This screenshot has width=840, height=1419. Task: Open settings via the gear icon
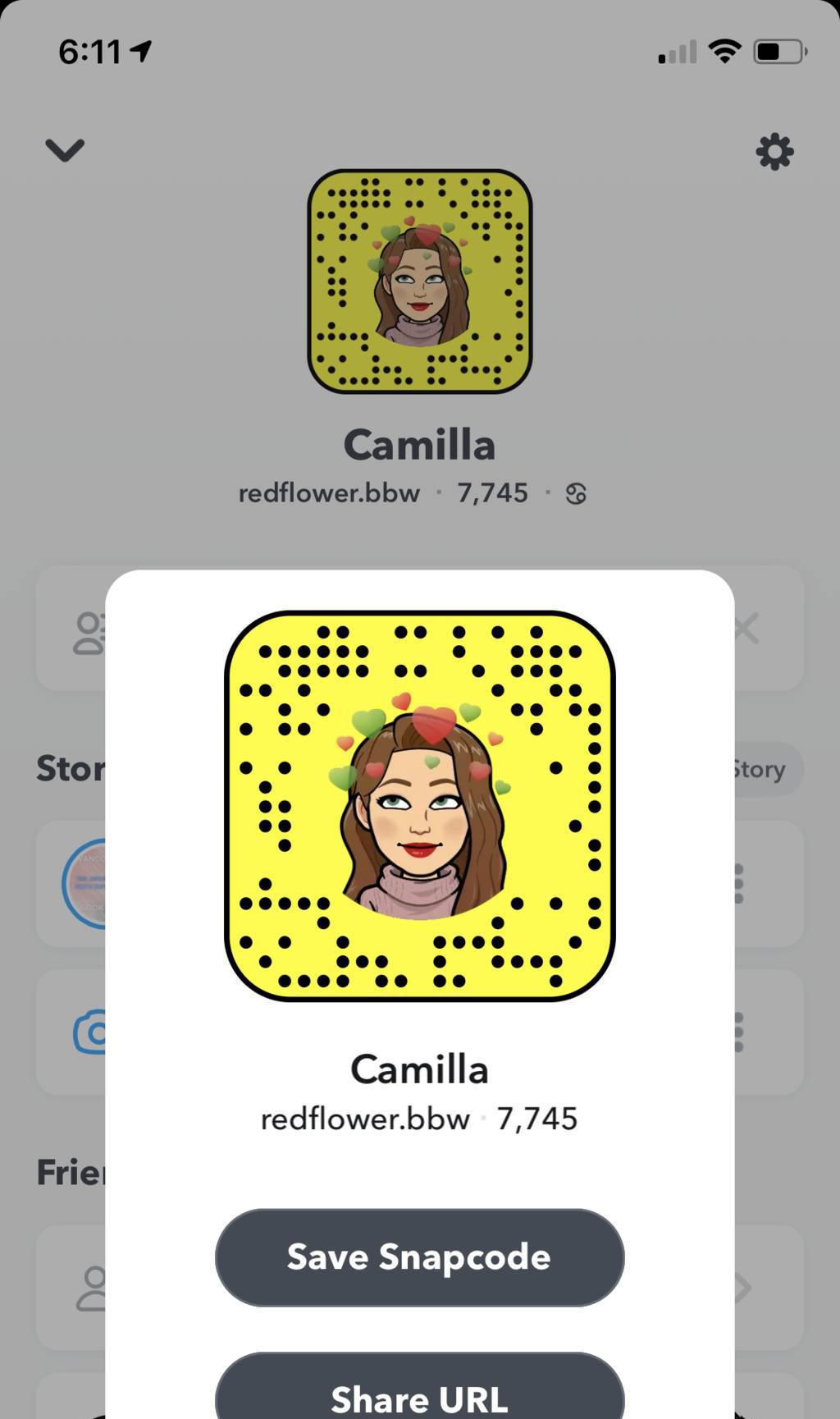(774, 152)
